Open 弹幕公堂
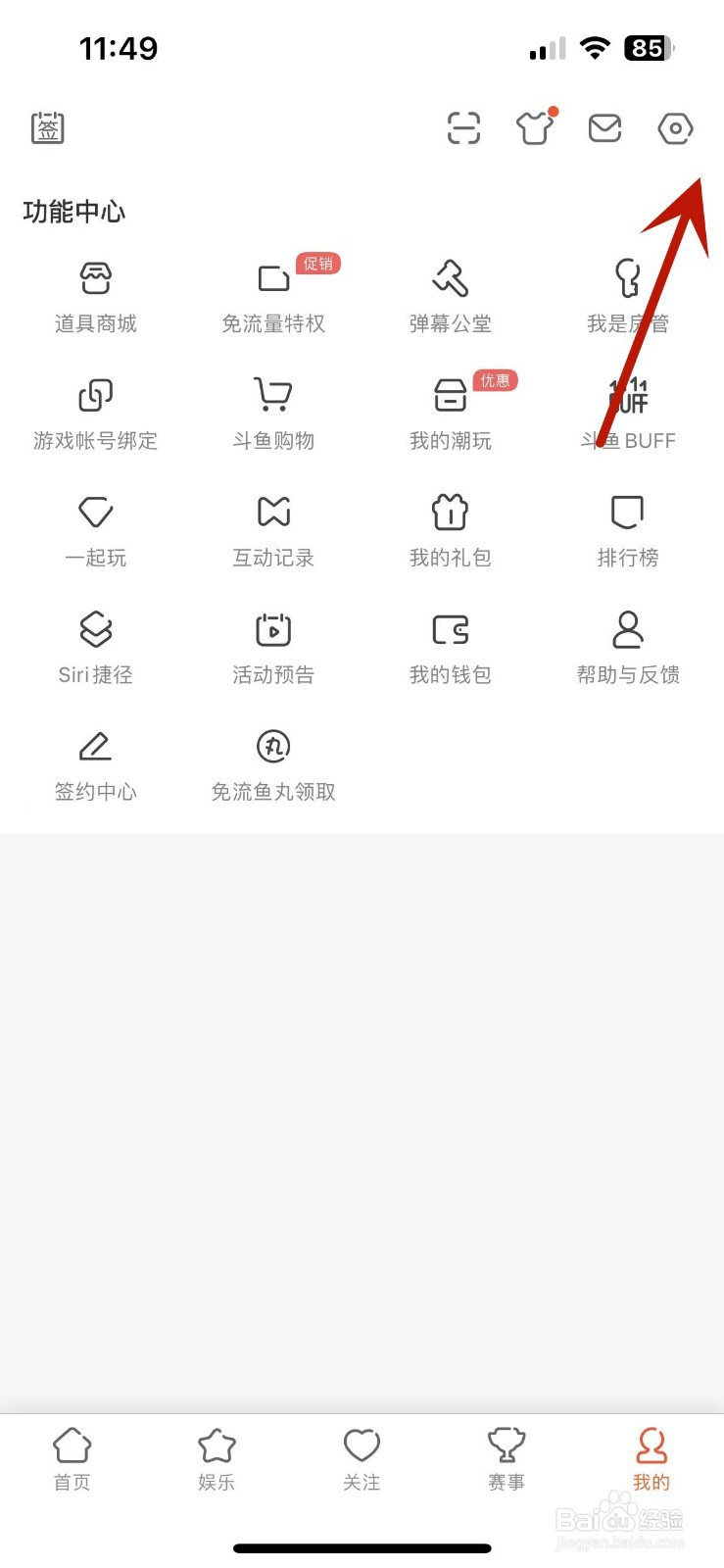724x1568 pixels. click(x=451, y=298)
